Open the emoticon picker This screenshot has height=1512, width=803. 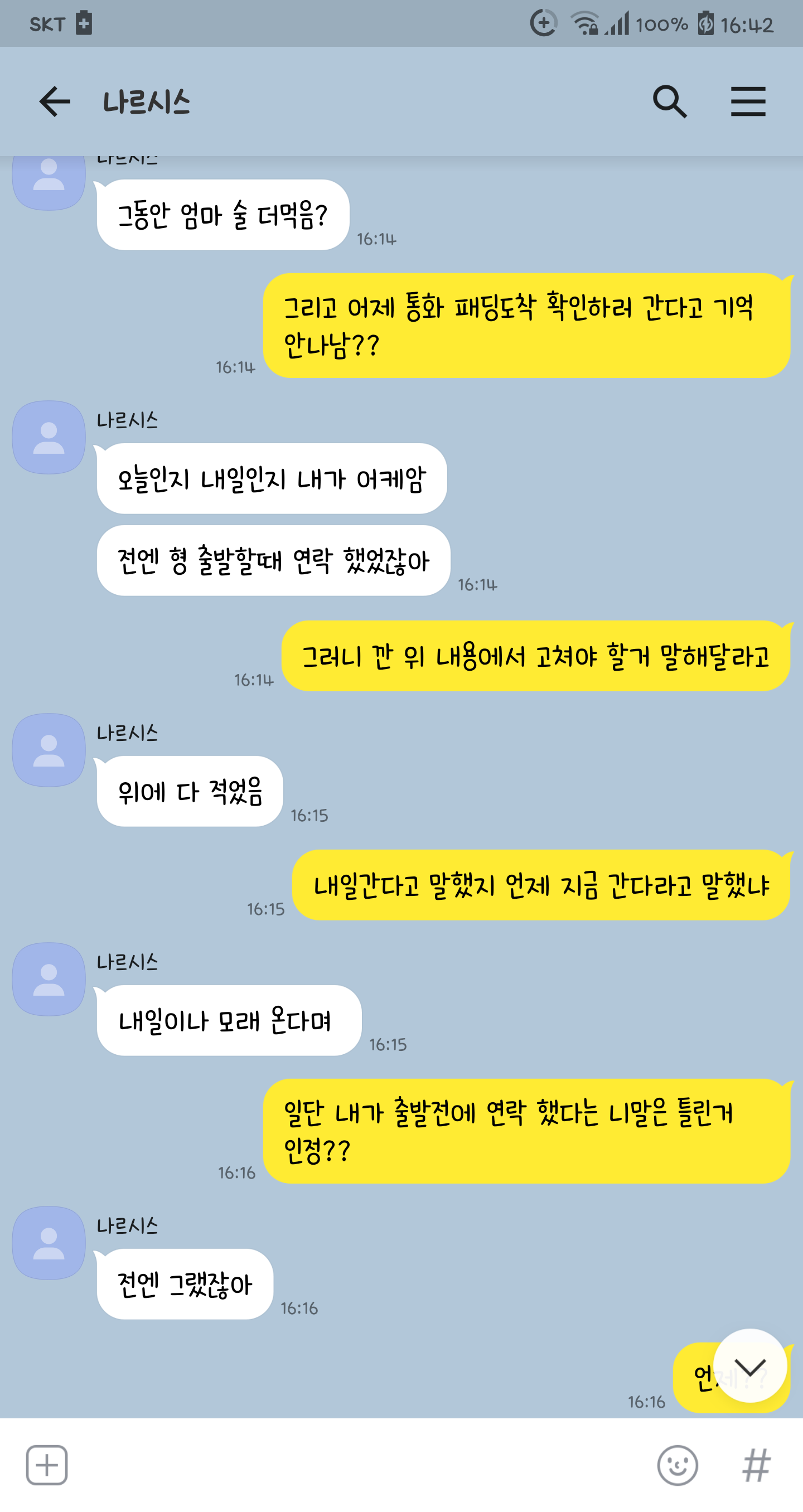678,1465
